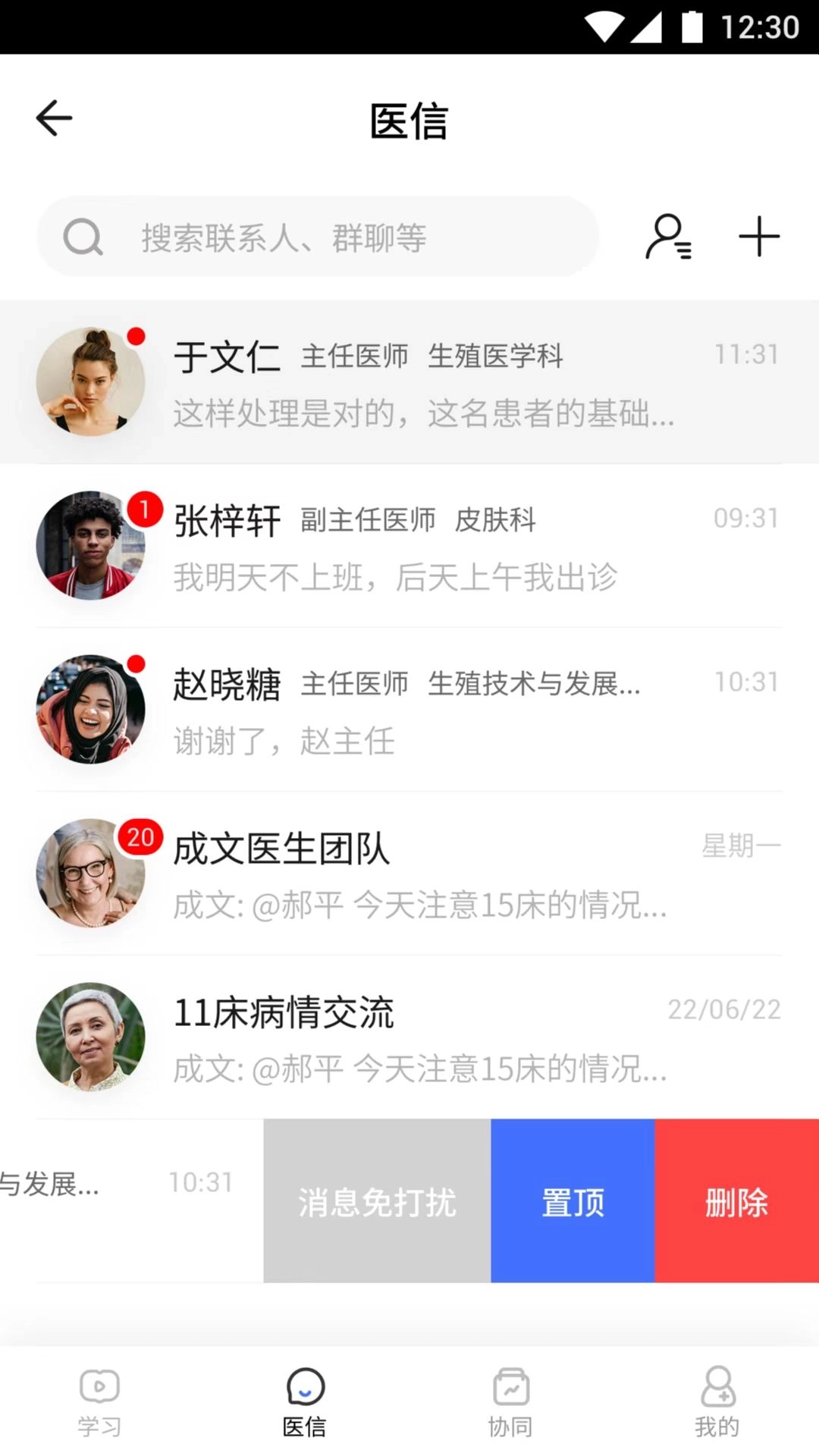Open the search box for contacts and groups

[318, 237]
